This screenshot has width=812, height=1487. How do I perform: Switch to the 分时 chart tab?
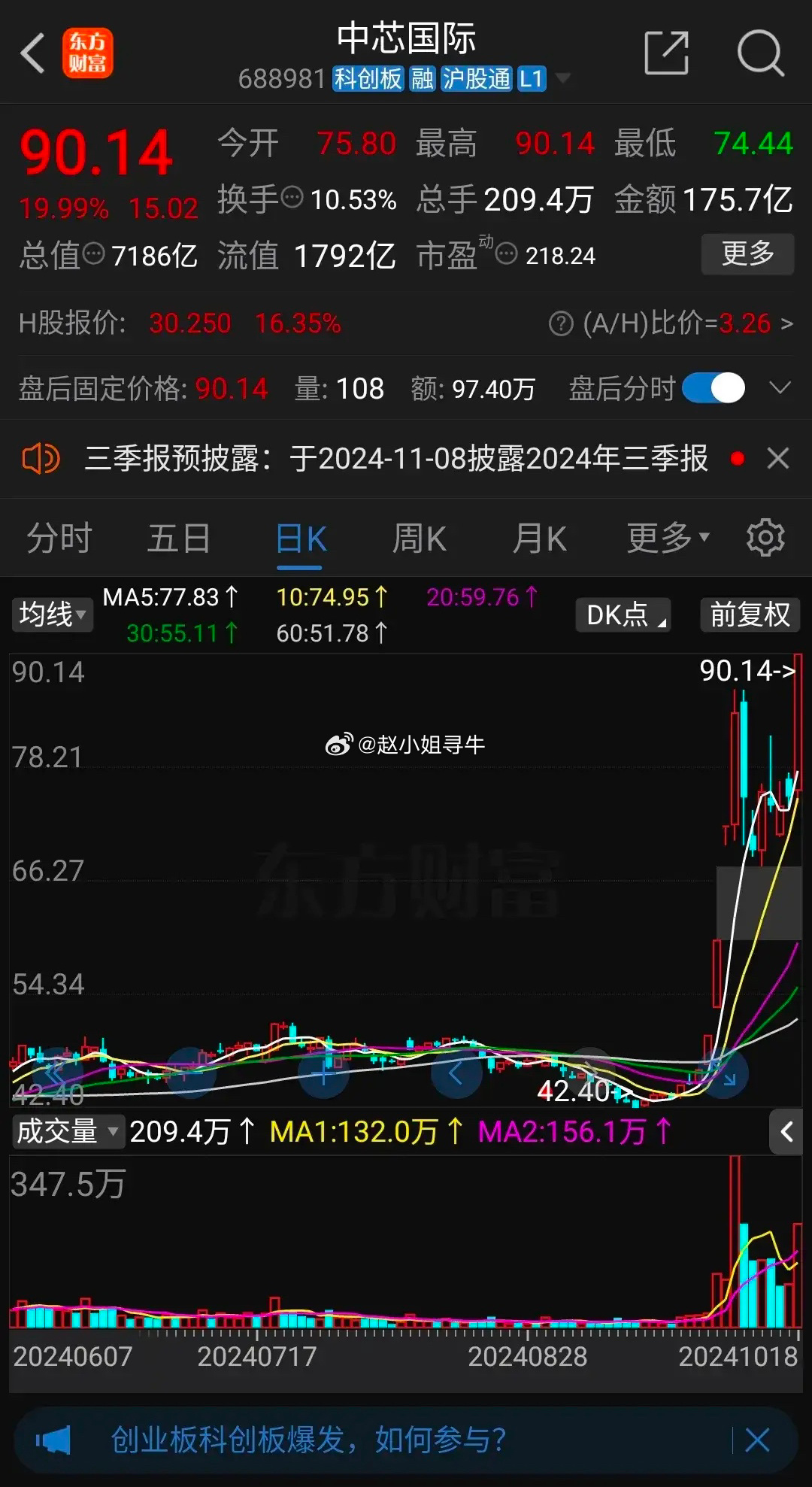(59, 537)
